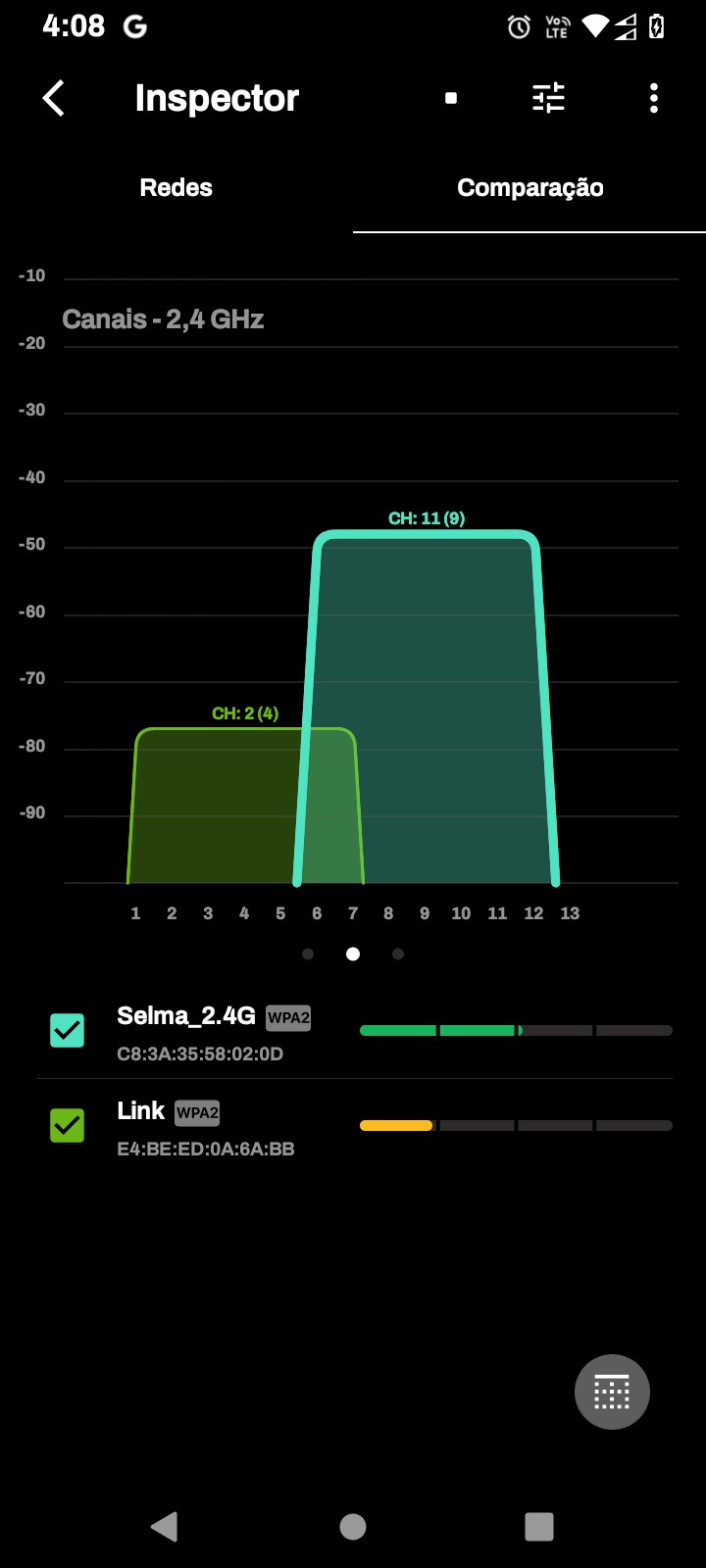Go back using the top arrow
Screen dimensions: 706x1568
pyautogui.click(x=54, y=98)
